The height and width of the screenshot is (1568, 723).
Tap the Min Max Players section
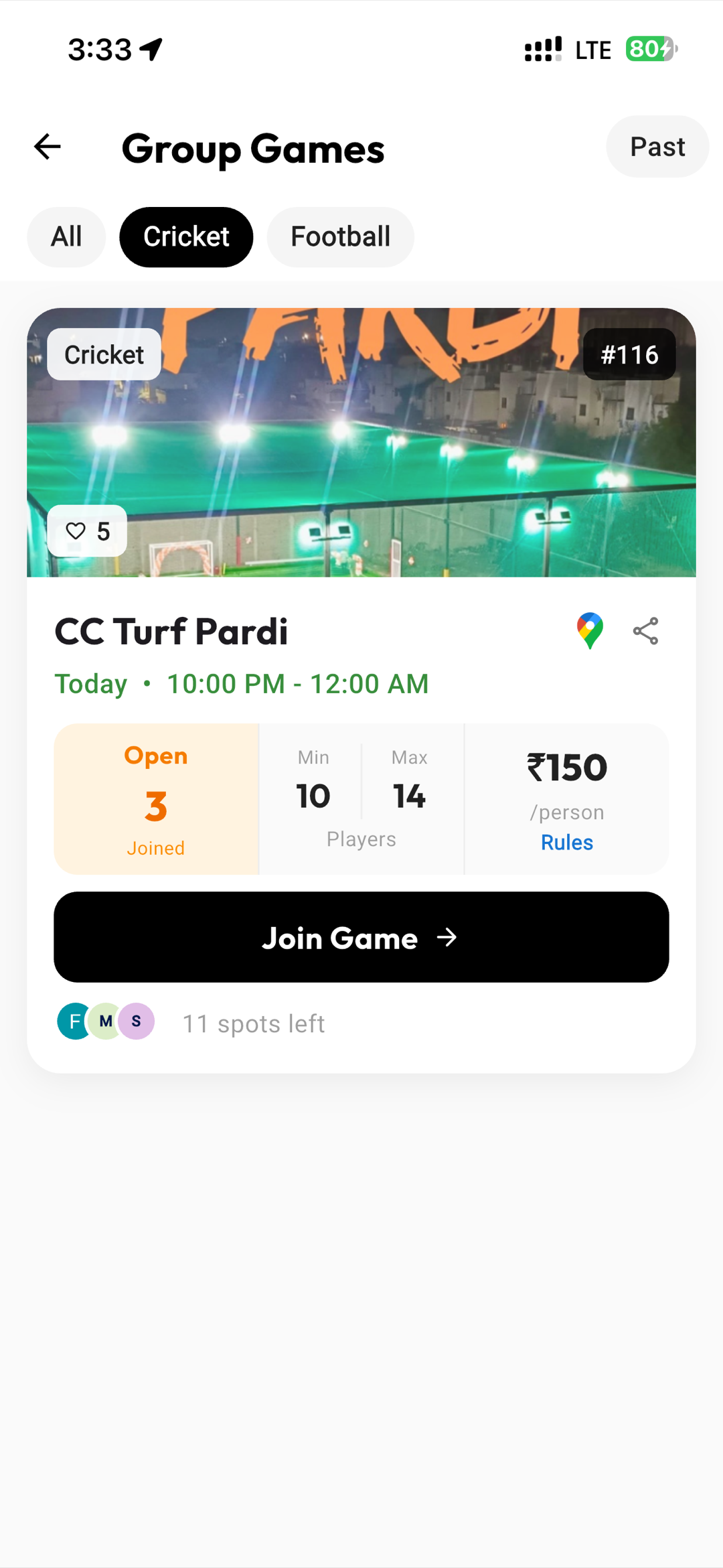point(361,798)
